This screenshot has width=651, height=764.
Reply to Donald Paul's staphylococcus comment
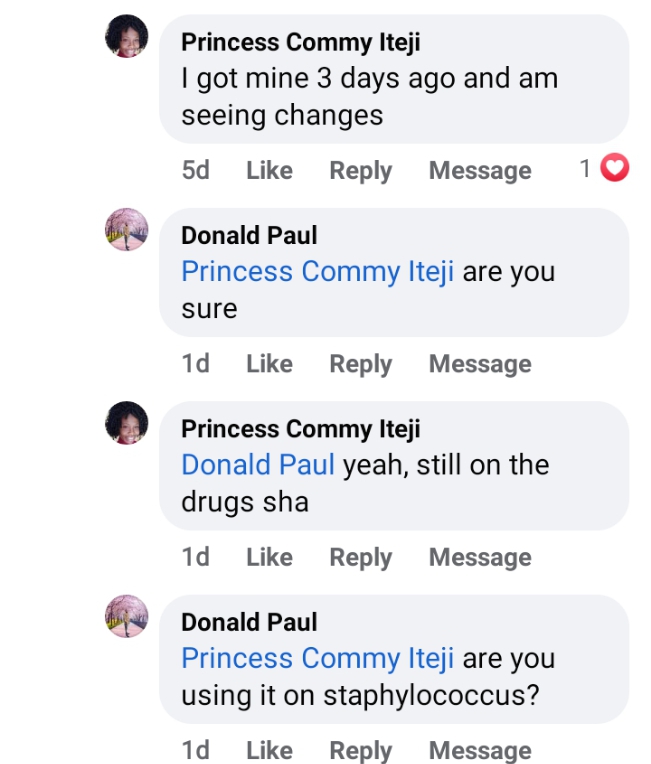coord(360,750)
